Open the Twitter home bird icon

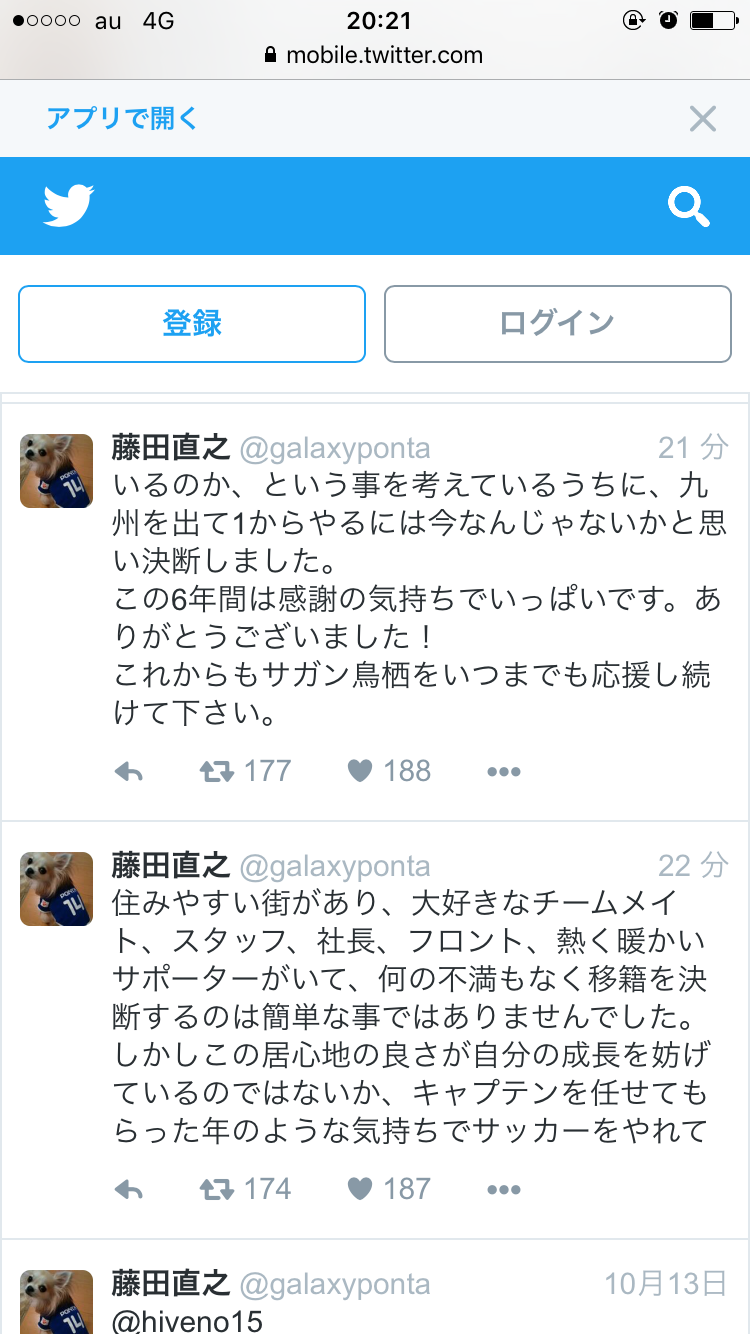click(x=69, y=206)
